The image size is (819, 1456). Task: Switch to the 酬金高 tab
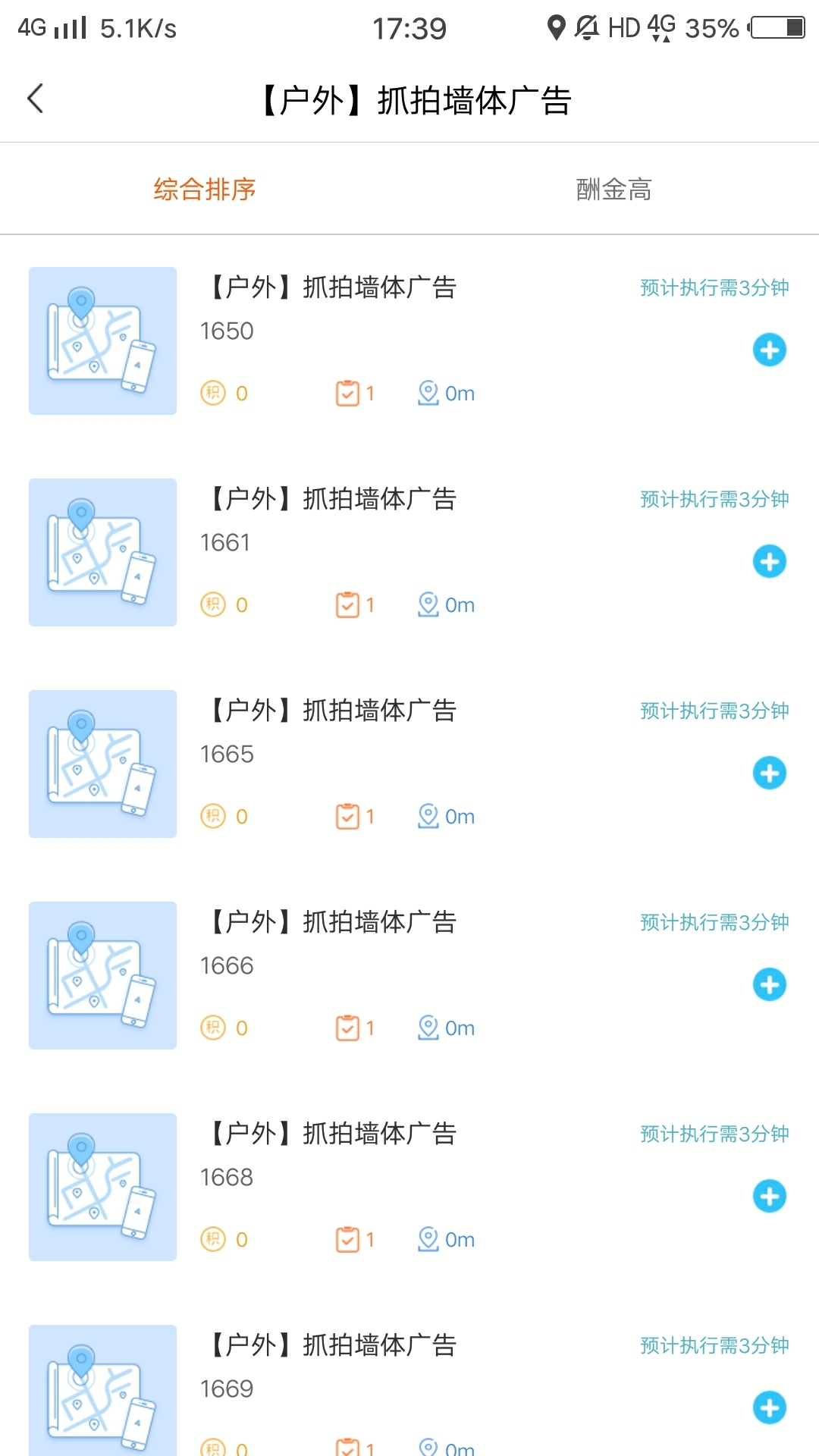613,189
